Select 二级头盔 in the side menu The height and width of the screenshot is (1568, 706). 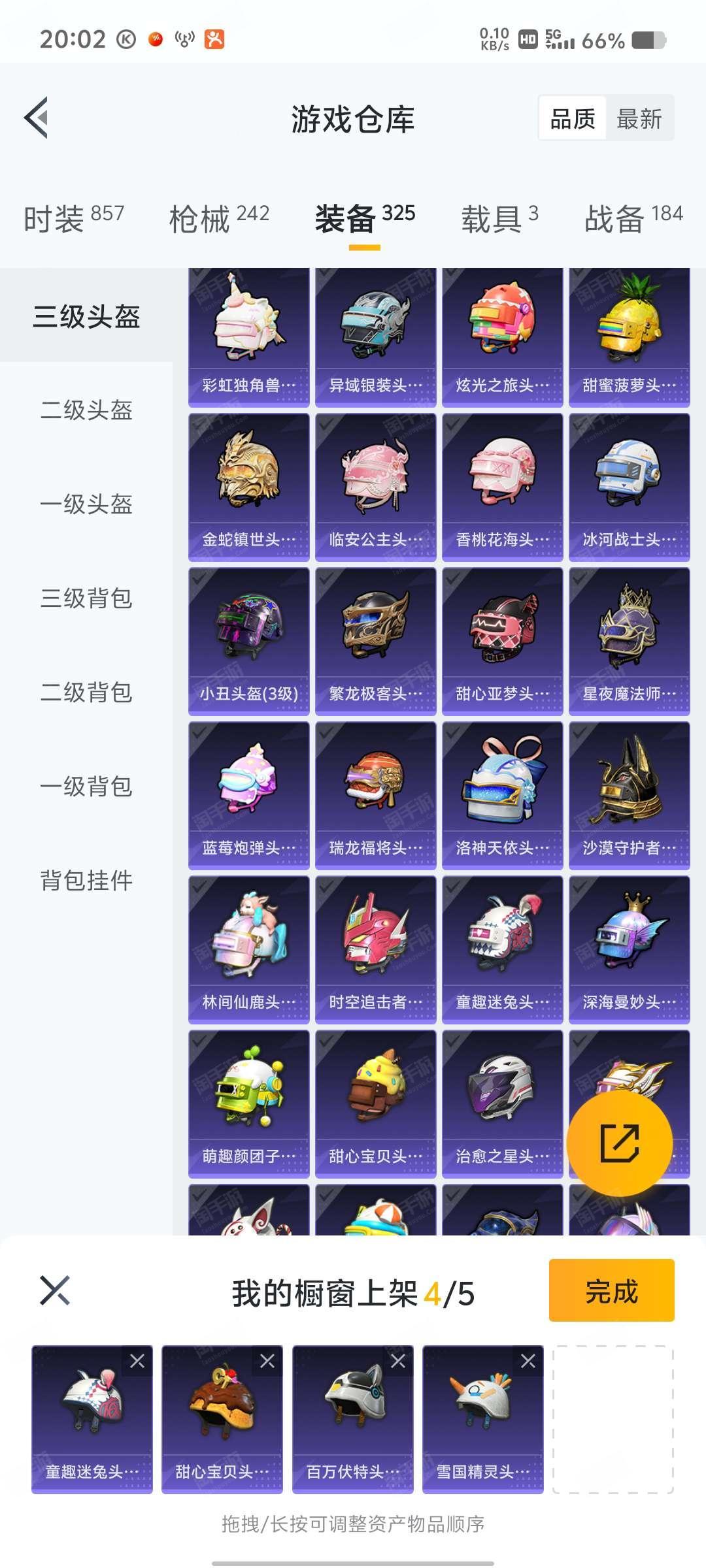[x=86, y=410]
